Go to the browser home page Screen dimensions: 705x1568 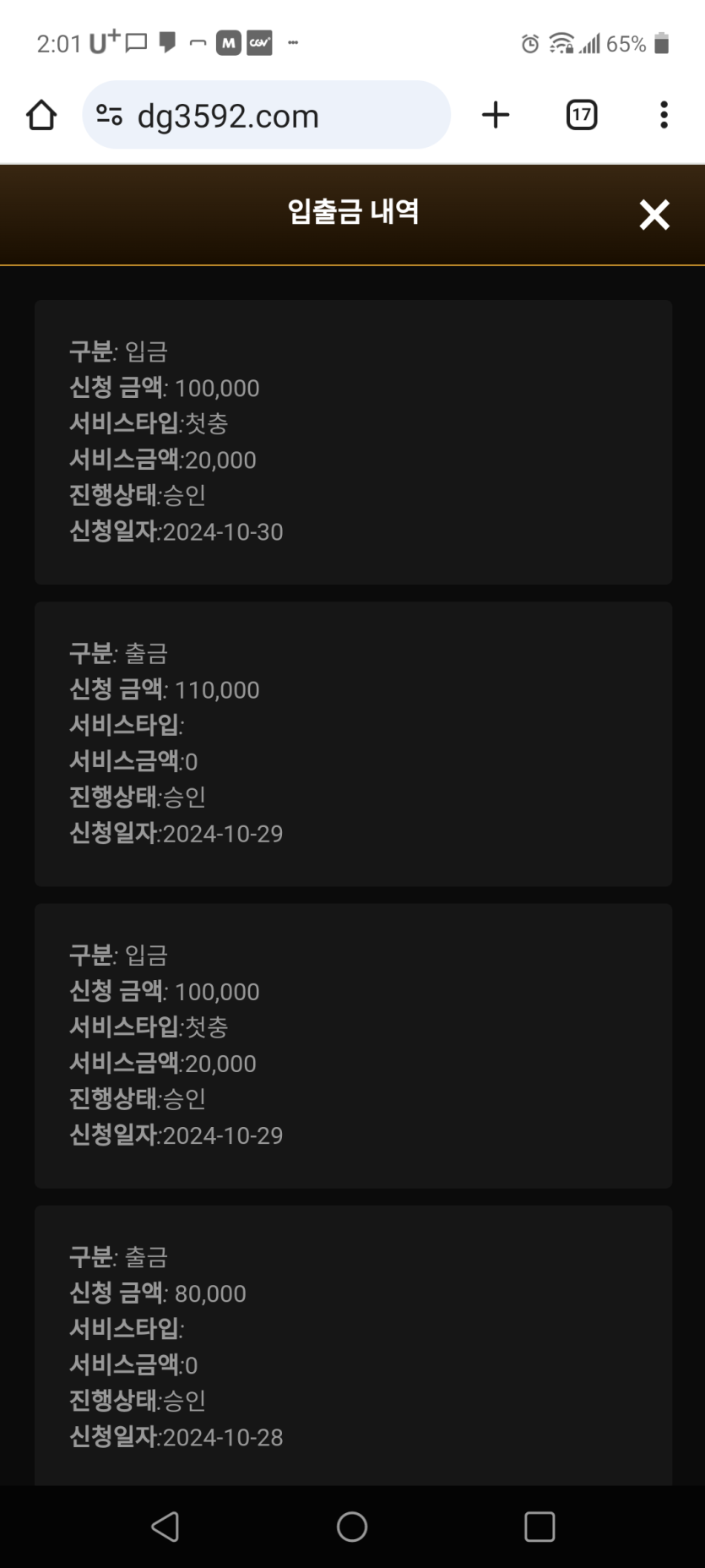click(x=41, y=115)
